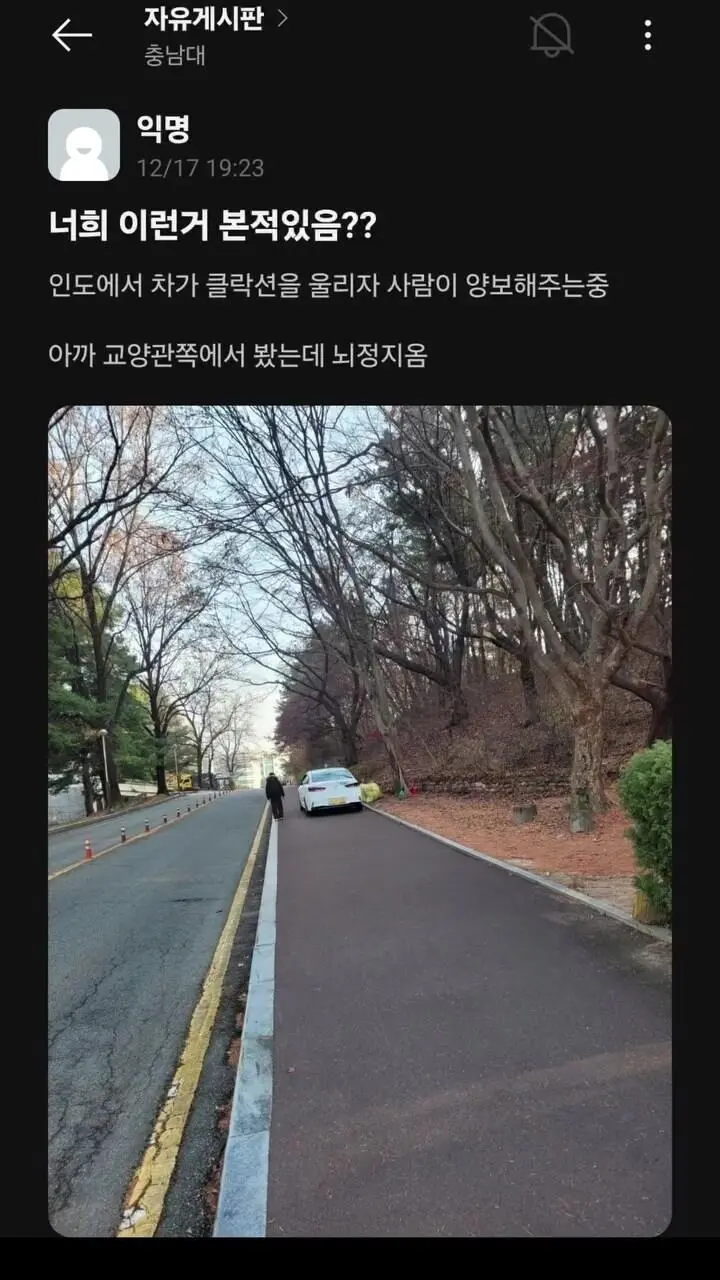Image resolution: width=720 pixels, height=1280 pixels.
Task: Open the 자유게시판 board link
Action: [215, 18]
